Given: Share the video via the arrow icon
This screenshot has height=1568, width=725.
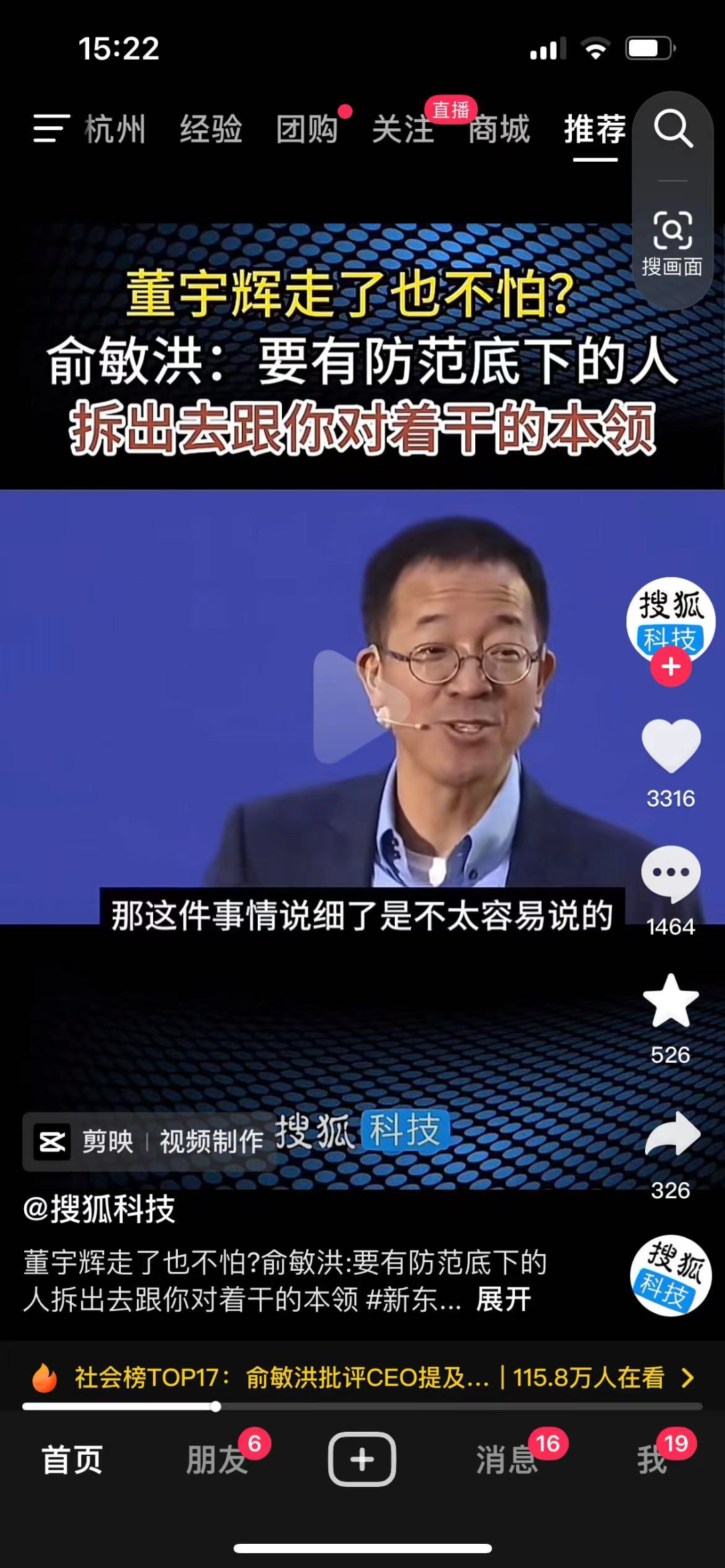Looking at the screenshot, I should tap(672, 1134).
